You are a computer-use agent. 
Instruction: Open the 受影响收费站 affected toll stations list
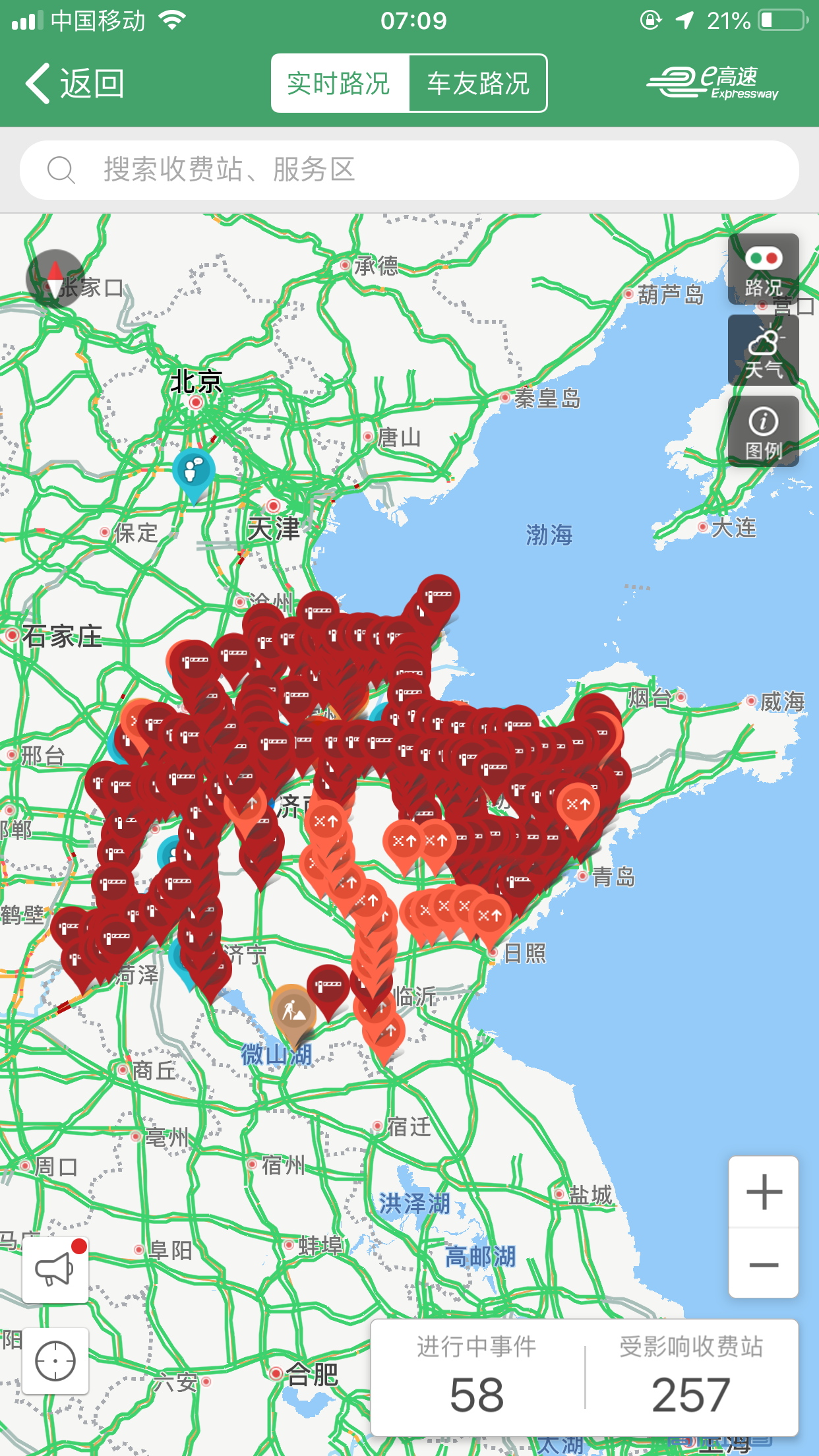pos(691,1377)
